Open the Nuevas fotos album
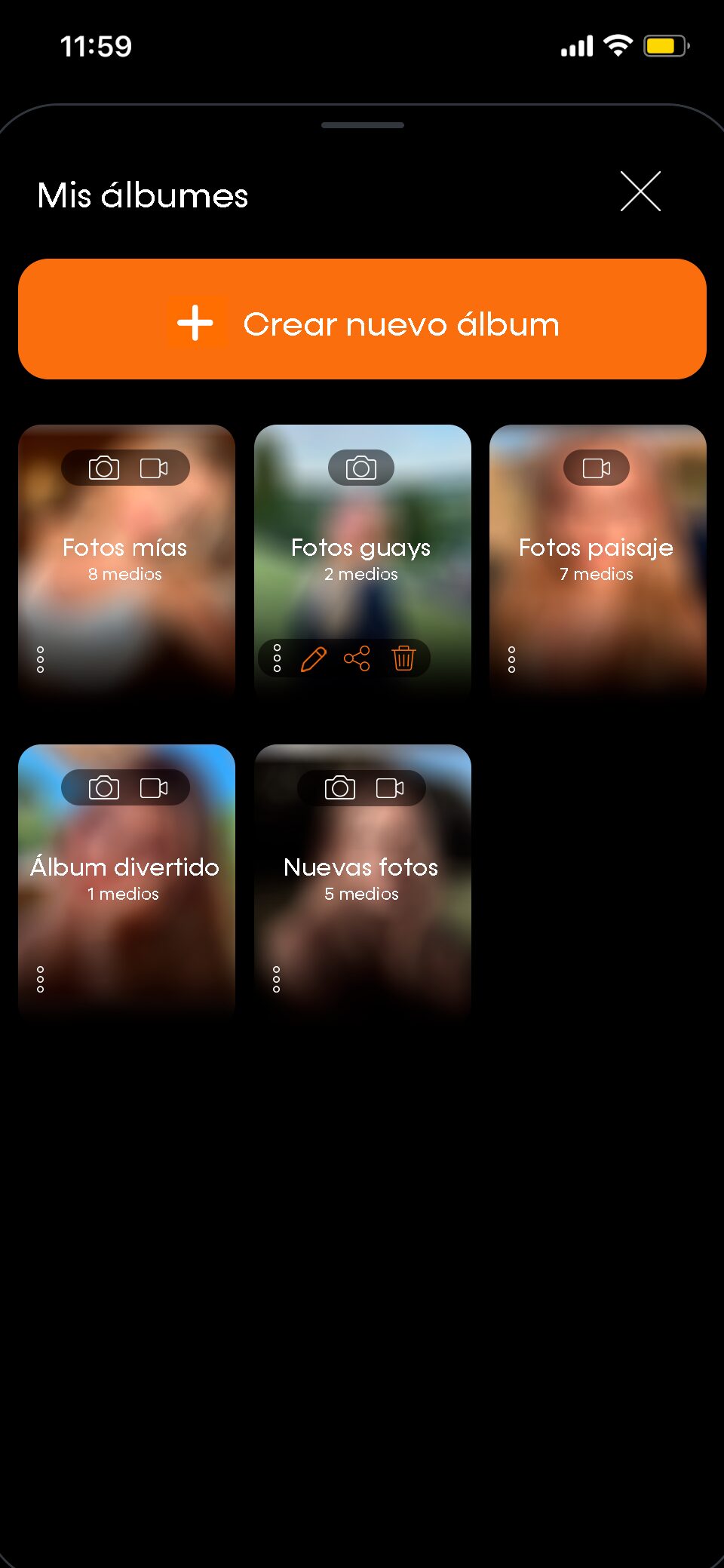Viewport: 724px width, 1568px height. (x=361, y=878)
